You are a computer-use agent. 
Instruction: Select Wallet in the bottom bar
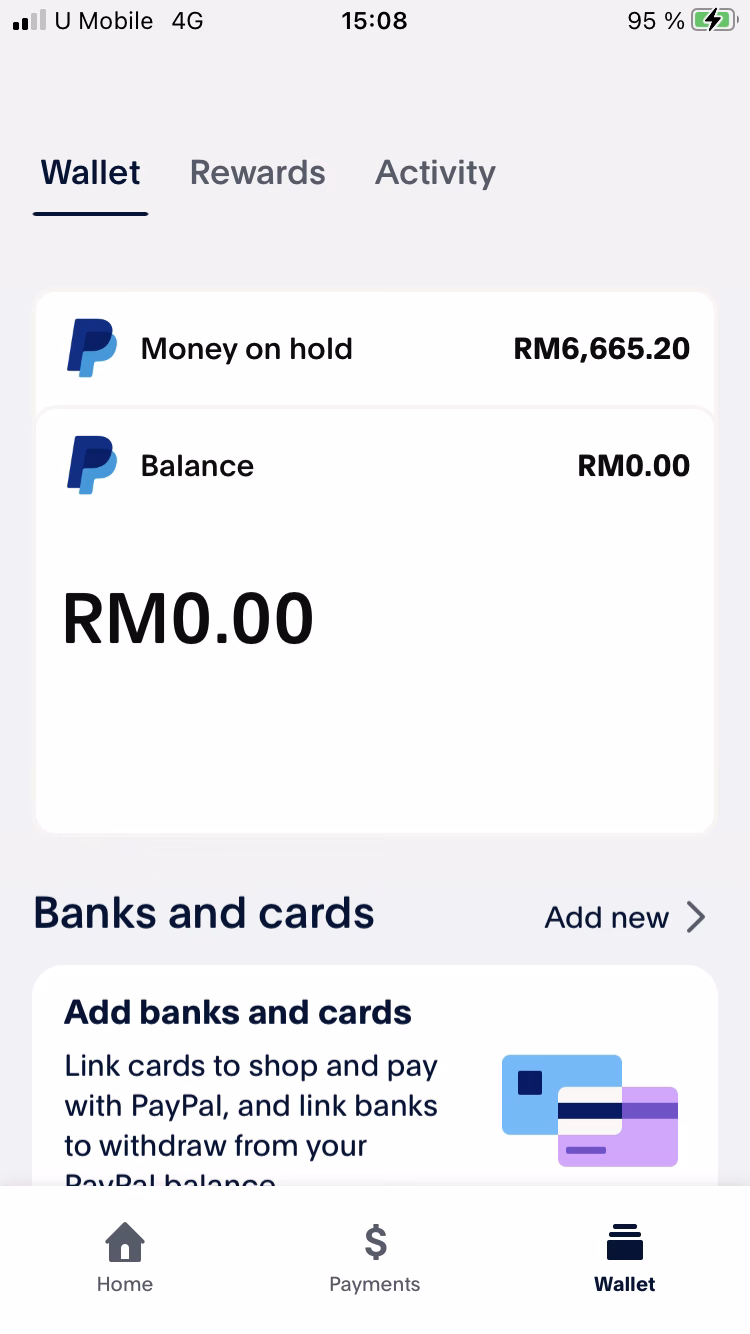tap(624, 1258)
